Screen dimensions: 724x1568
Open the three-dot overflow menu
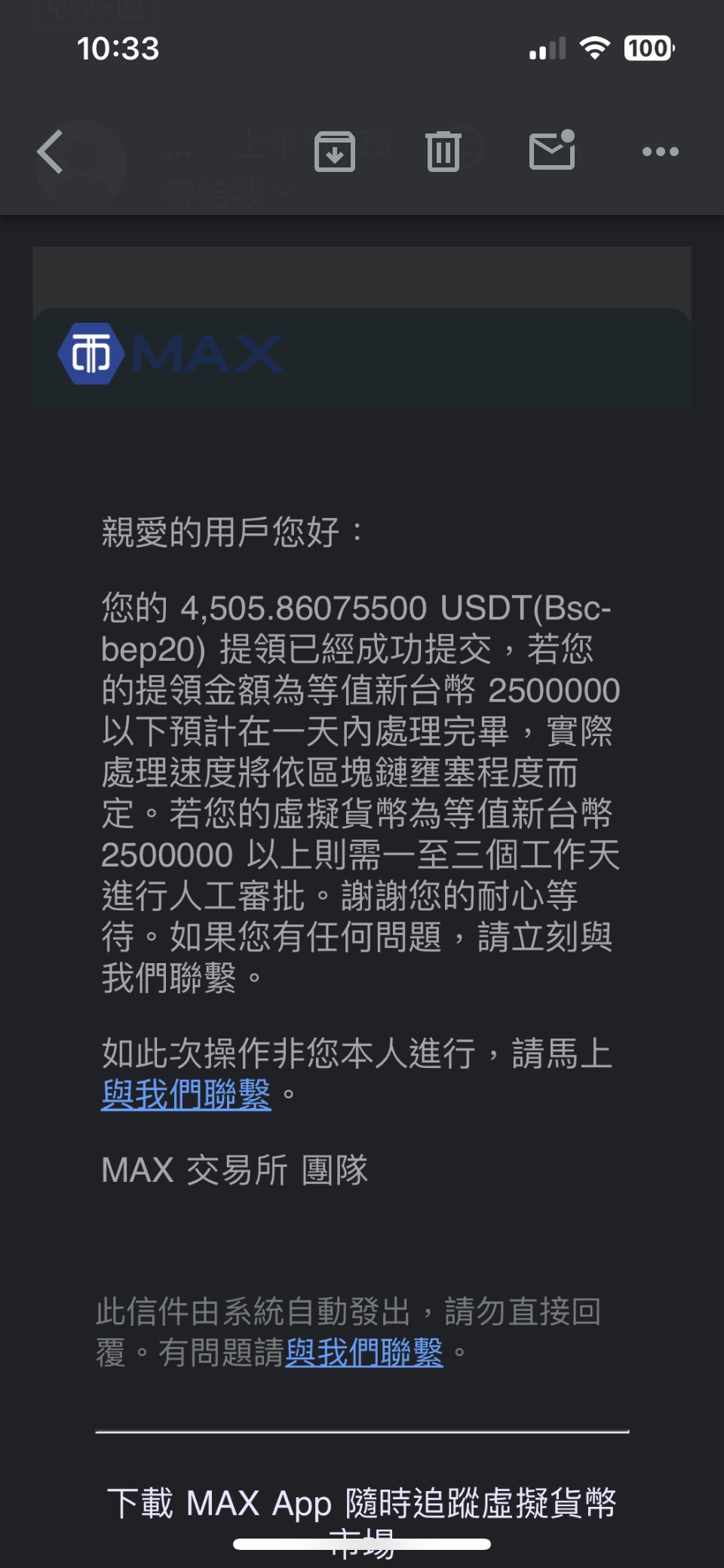(x=661, y=152)
